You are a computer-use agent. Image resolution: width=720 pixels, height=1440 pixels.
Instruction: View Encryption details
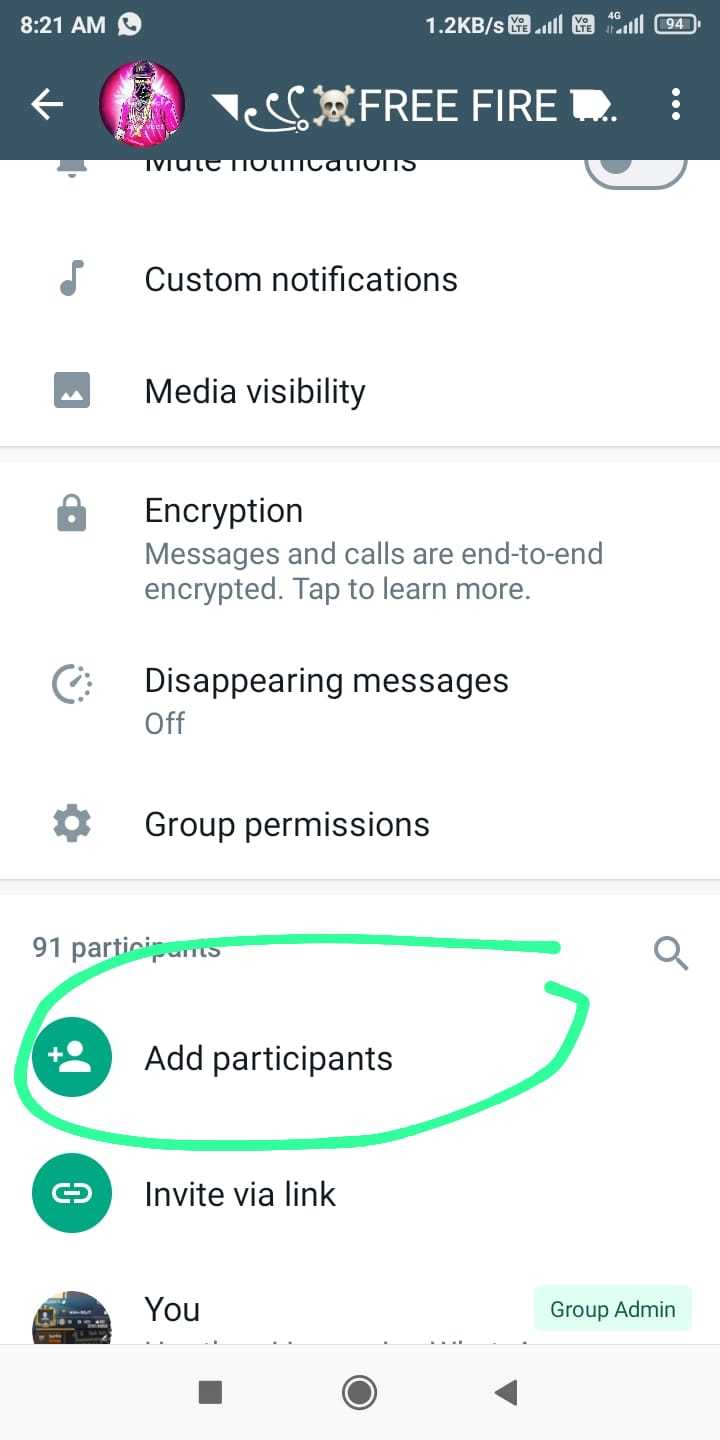360,548
